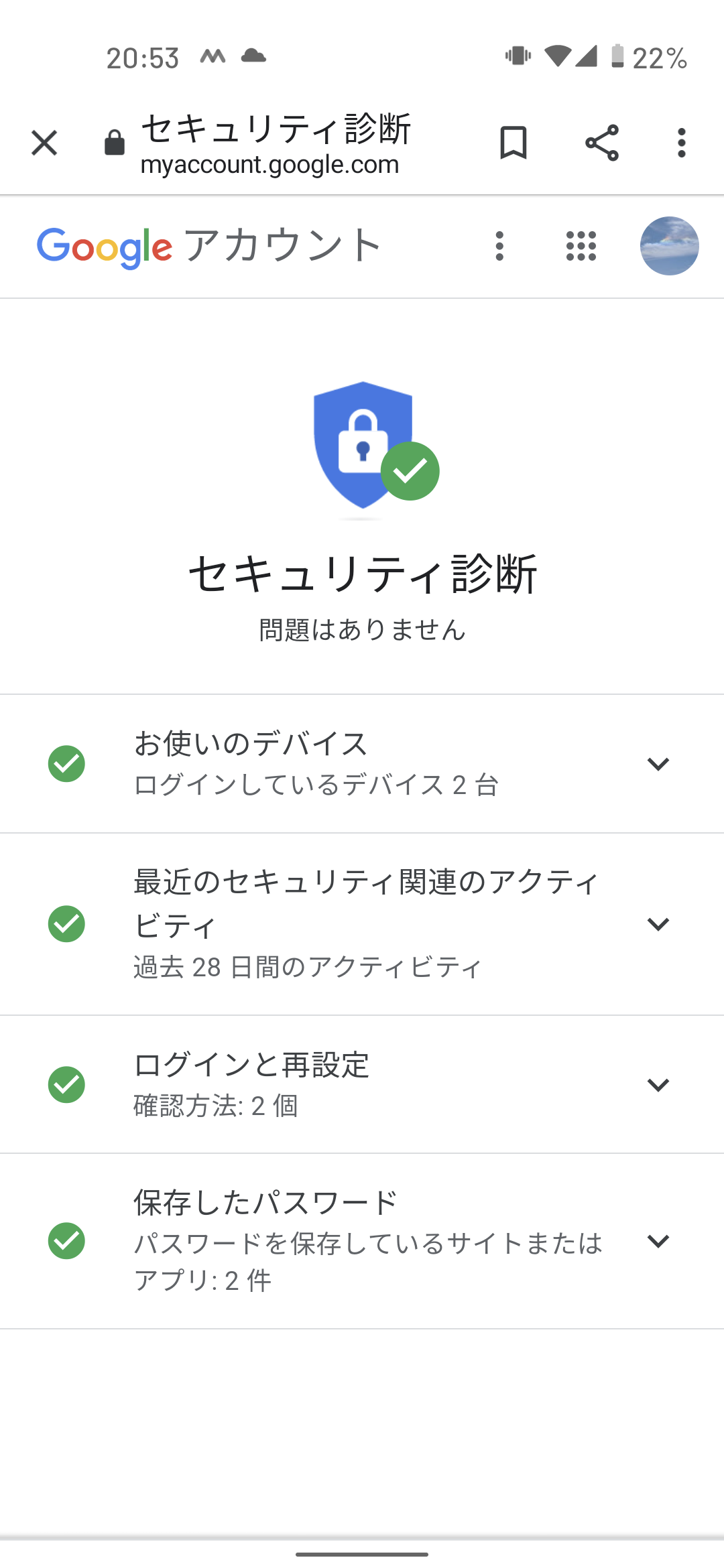This screenshot has height=1568, width=724.
Task: Click the green check next to お使いのデバイス
Action: click(66, 764)
